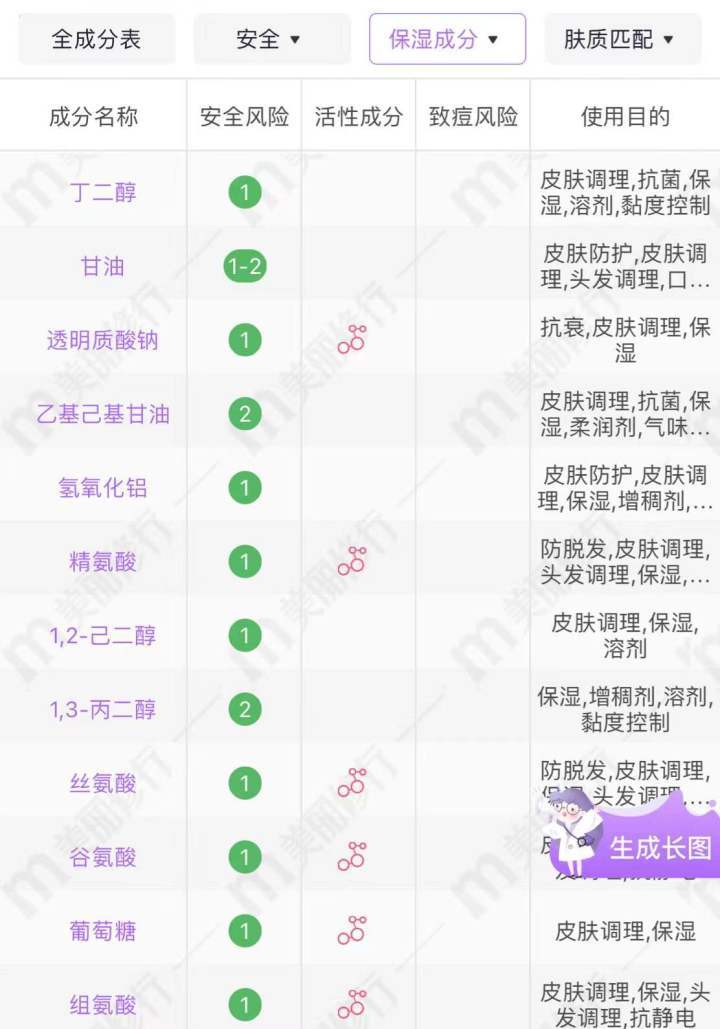The height and width of the screenshot is (1029, 720).
Task: Tap the 1,3-丙二醇 ingredient name
Action: click(102, 710)
